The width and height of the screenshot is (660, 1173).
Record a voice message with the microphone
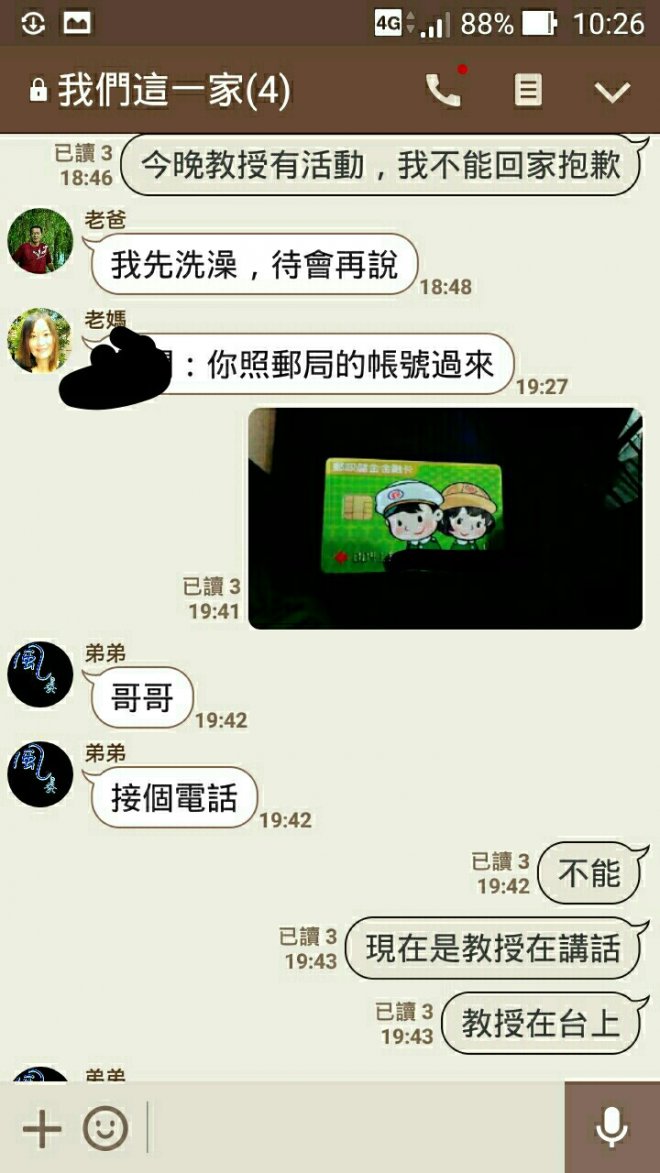tap(611, 1129)
